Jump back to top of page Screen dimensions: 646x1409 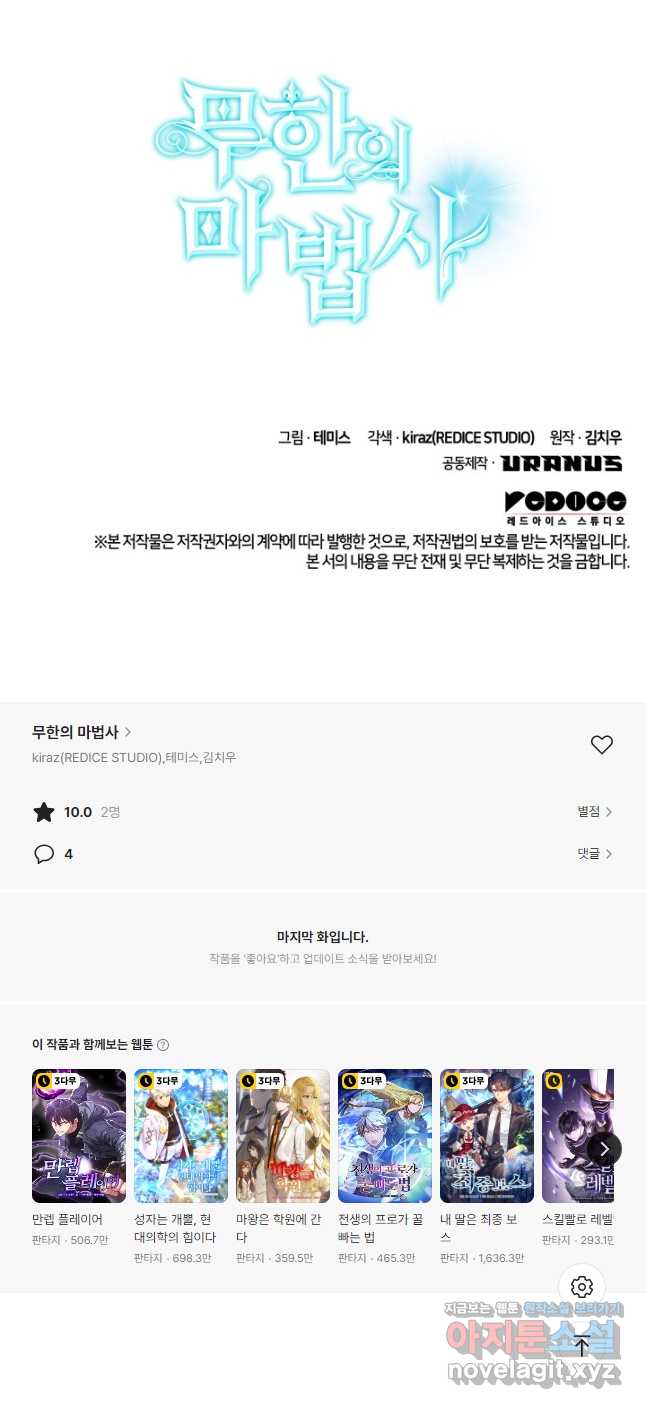(582, 1346)
